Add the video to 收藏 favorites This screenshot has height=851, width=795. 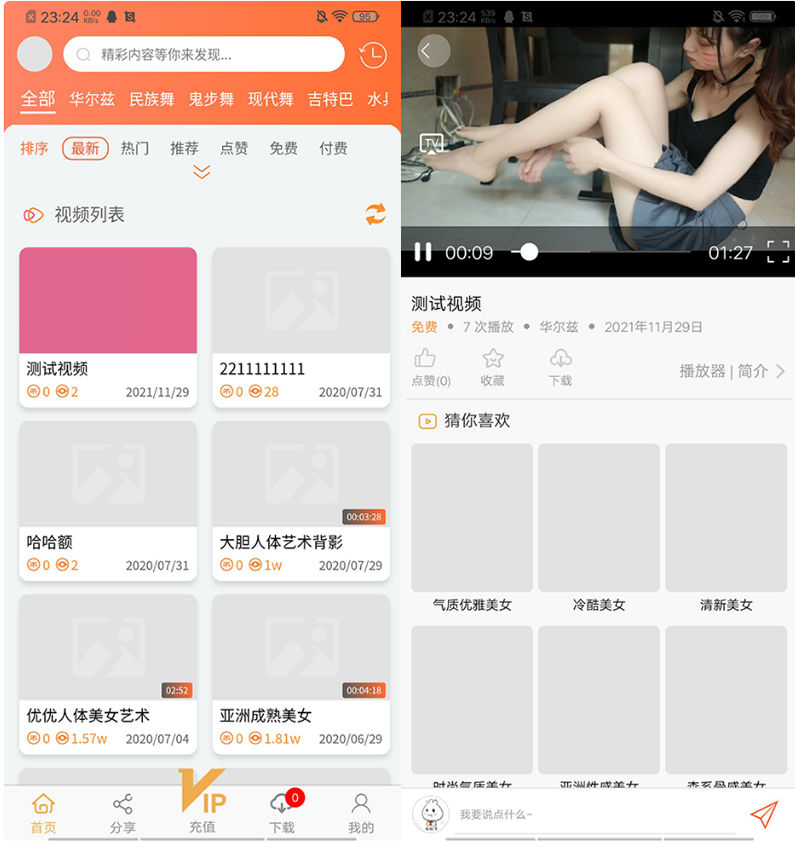pos(493,367)
